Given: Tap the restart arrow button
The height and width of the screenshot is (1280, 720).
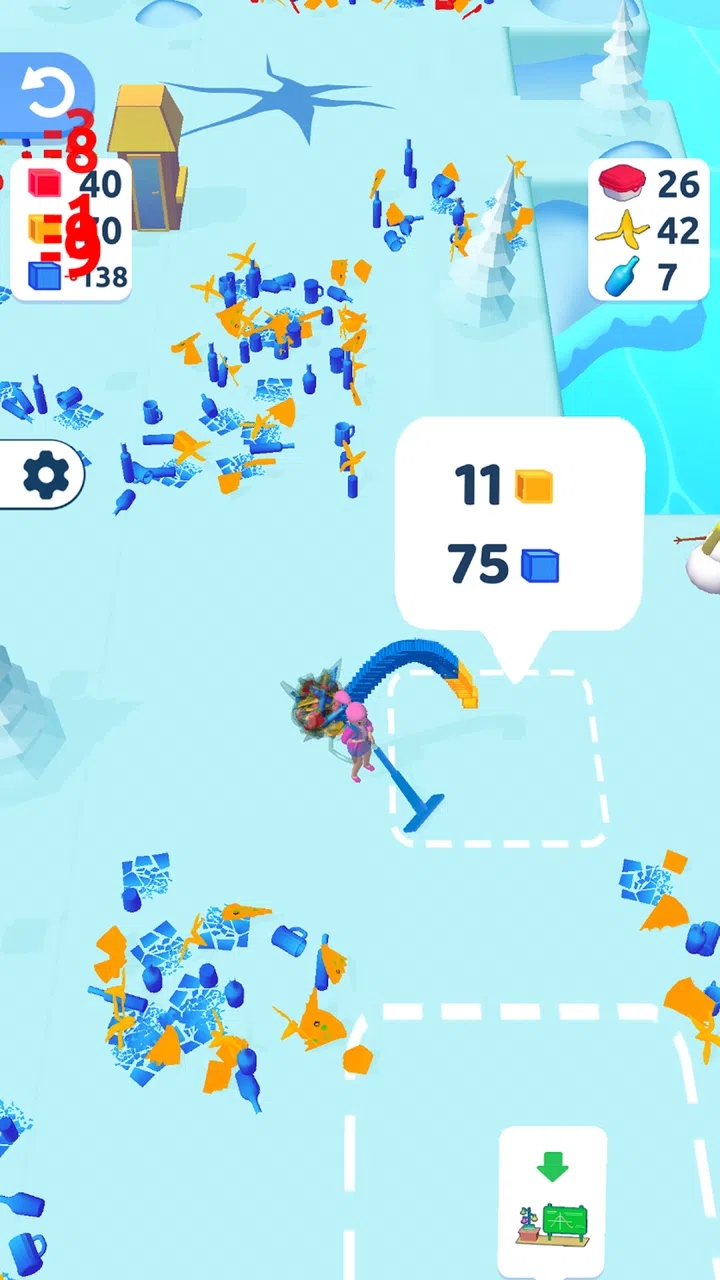Looking at the screenshot, I should pos(47,93).
